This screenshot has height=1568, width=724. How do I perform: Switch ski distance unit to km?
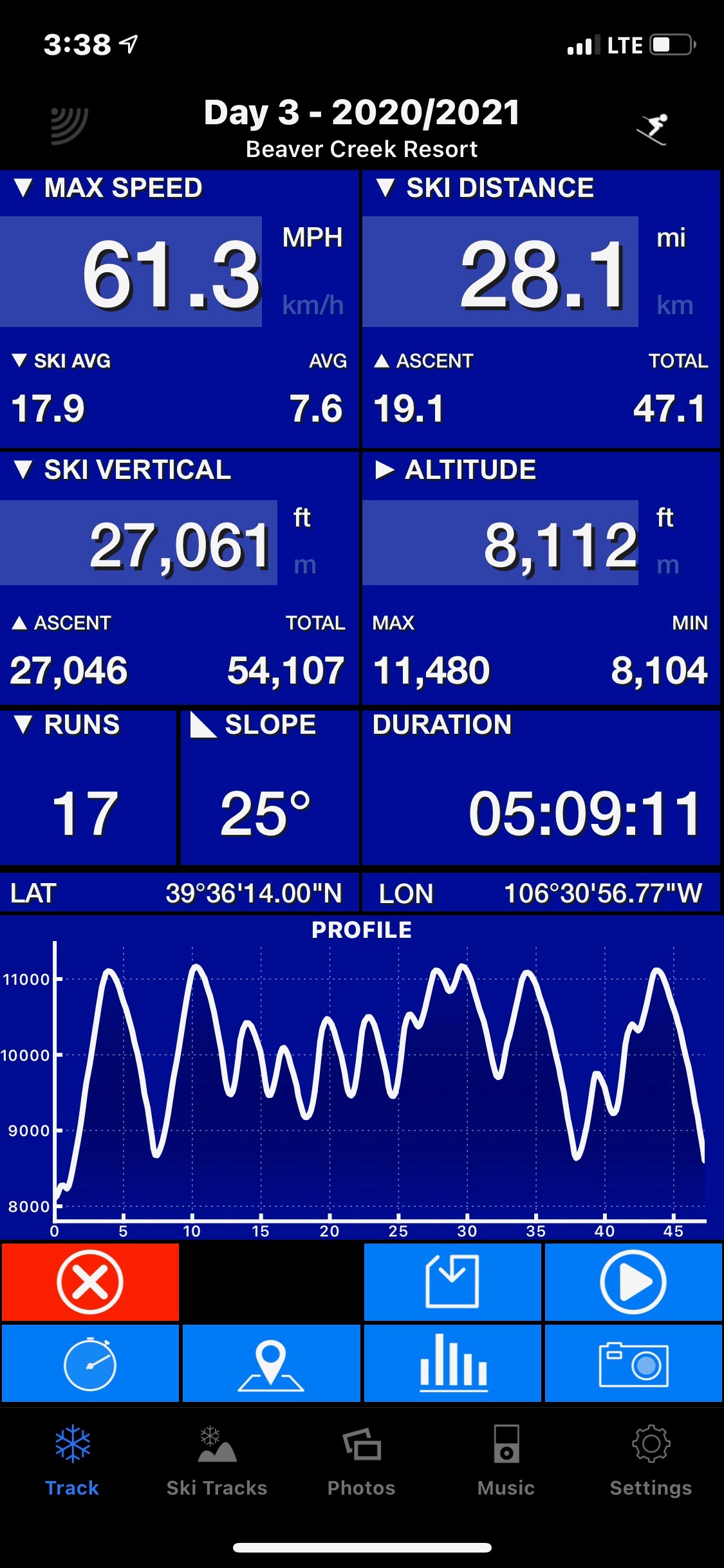(674, 305)
